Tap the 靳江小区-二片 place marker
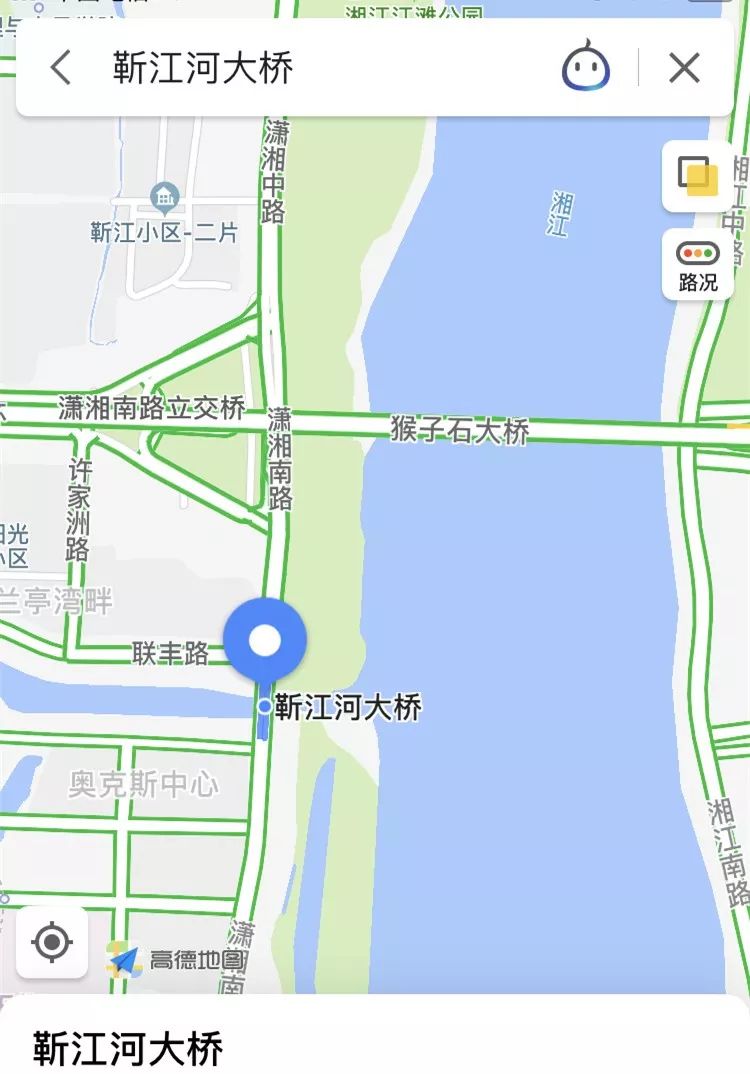 click(164, 195)
